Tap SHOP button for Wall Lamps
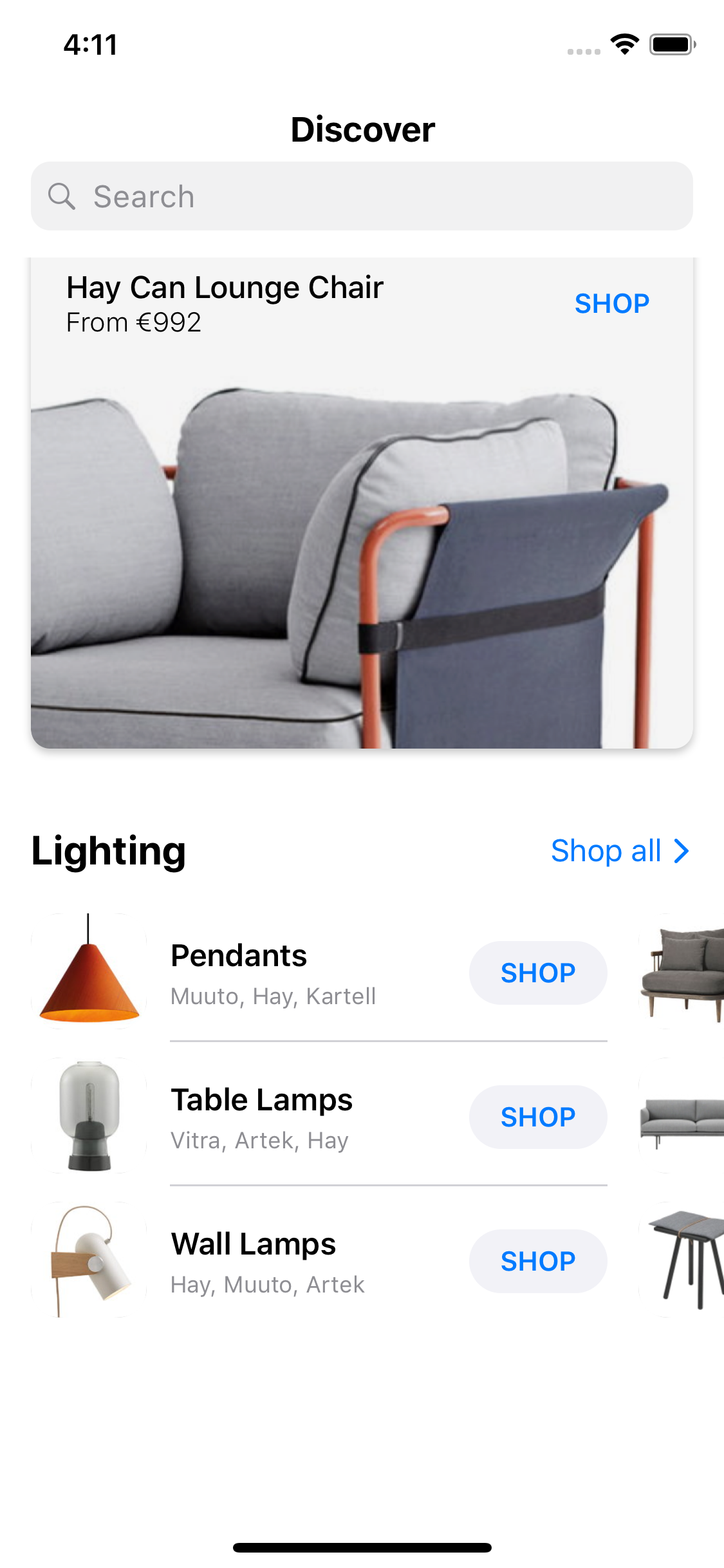 coord(538,1261)
